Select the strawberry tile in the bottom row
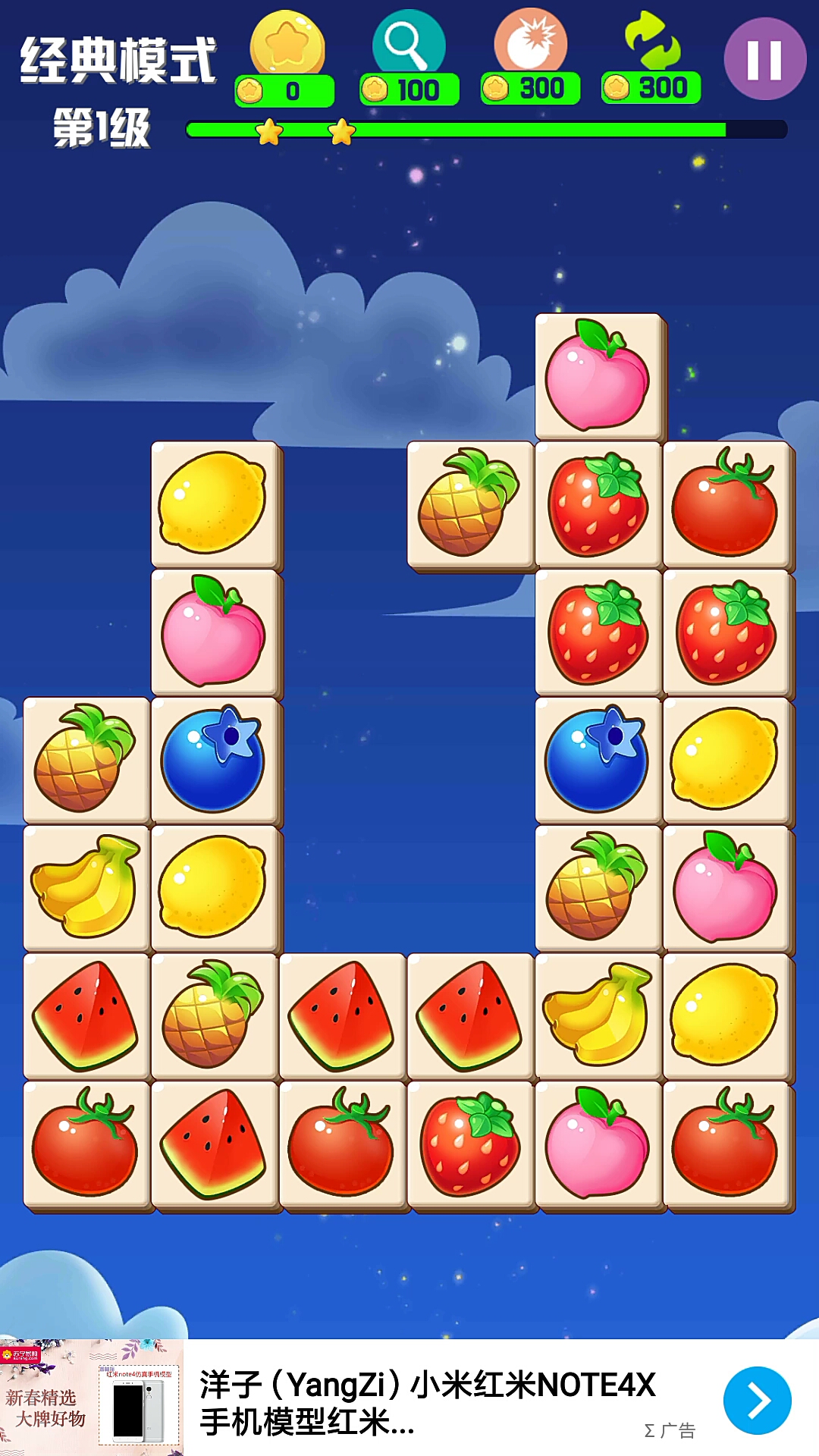Image resolution: width=819 pixels, height=1456 pixels. pos(470,1145)
